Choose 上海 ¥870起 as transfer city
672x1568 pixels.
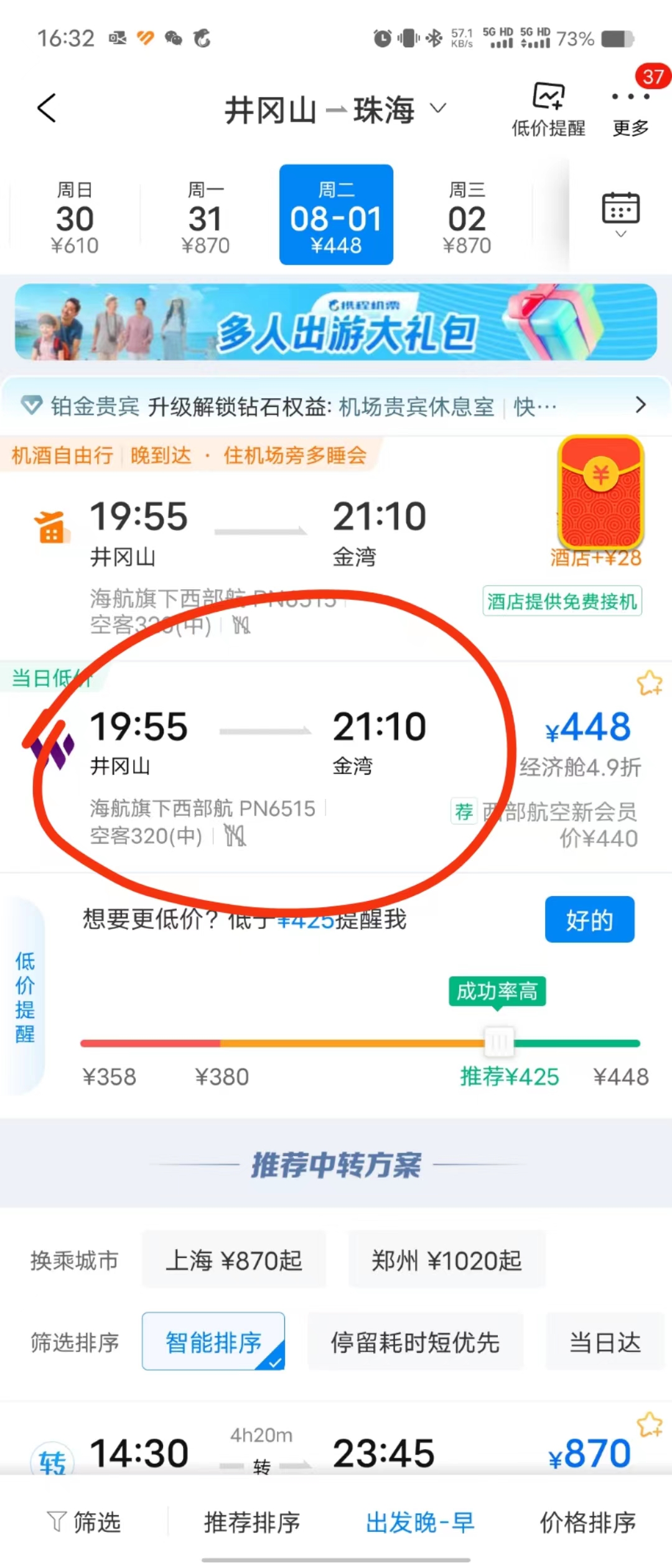pos(234,1261)
